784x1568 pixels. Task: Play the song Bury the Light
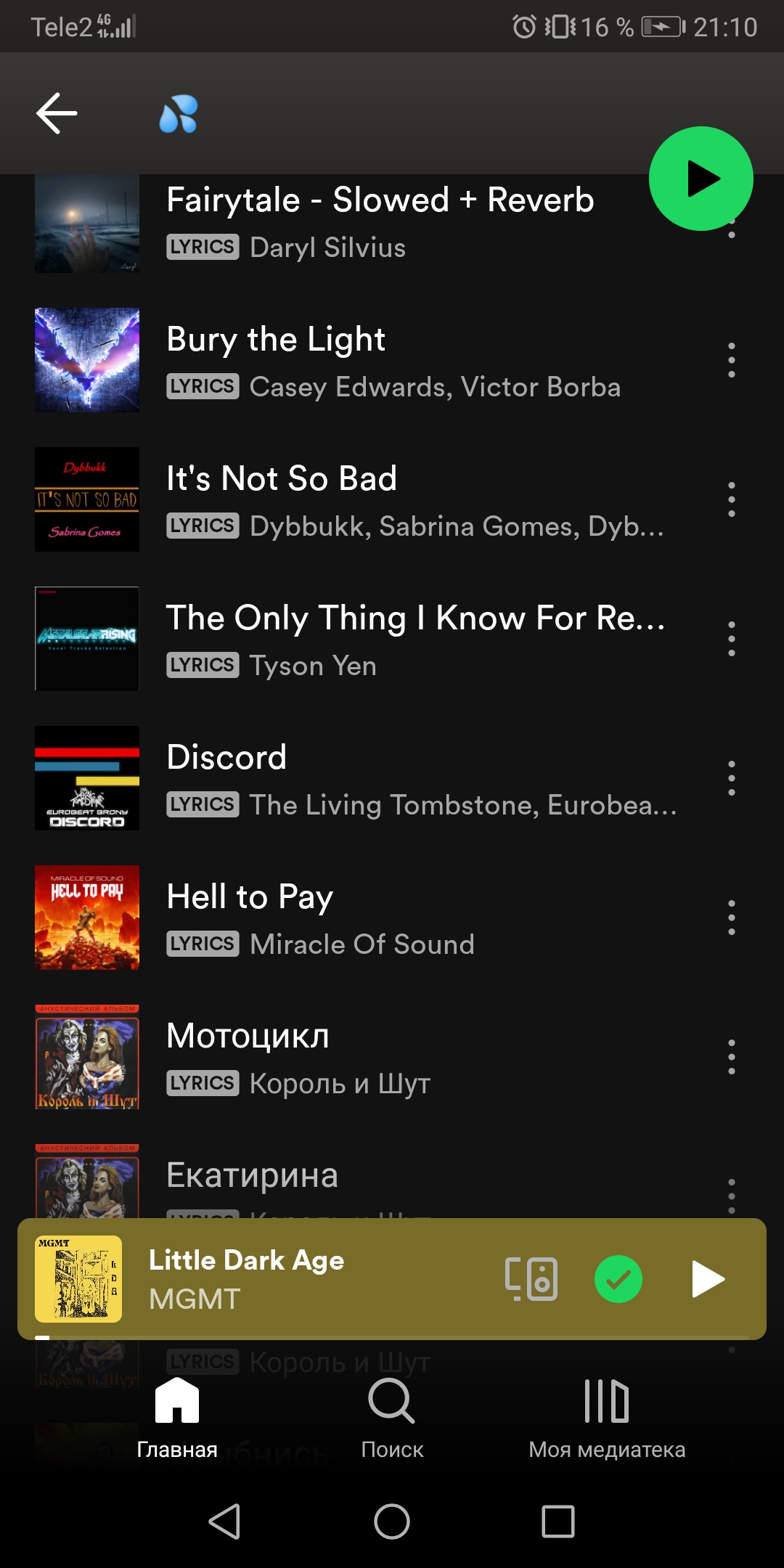[x=392, y=360]
